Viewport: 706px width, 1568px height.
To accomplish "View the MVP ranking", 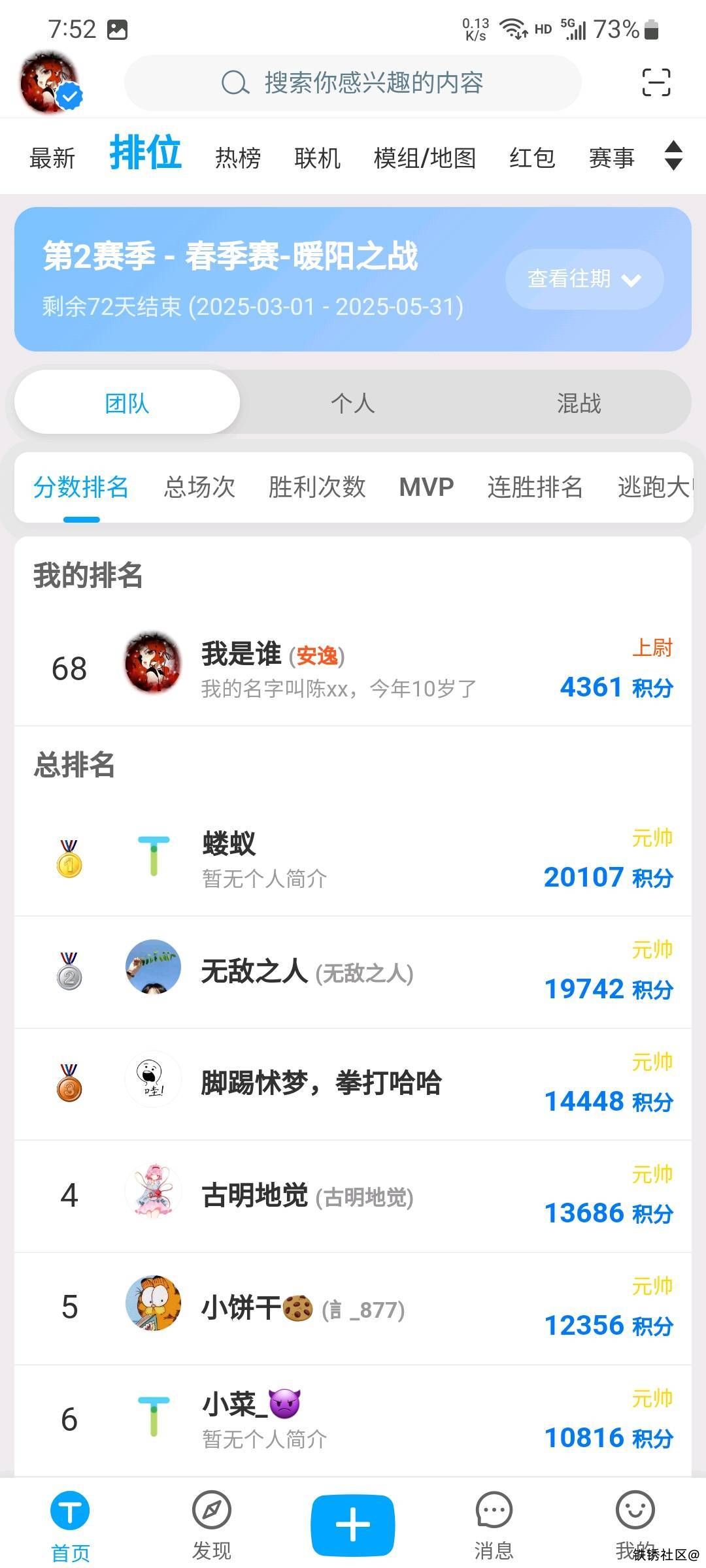I will point(426,487).
